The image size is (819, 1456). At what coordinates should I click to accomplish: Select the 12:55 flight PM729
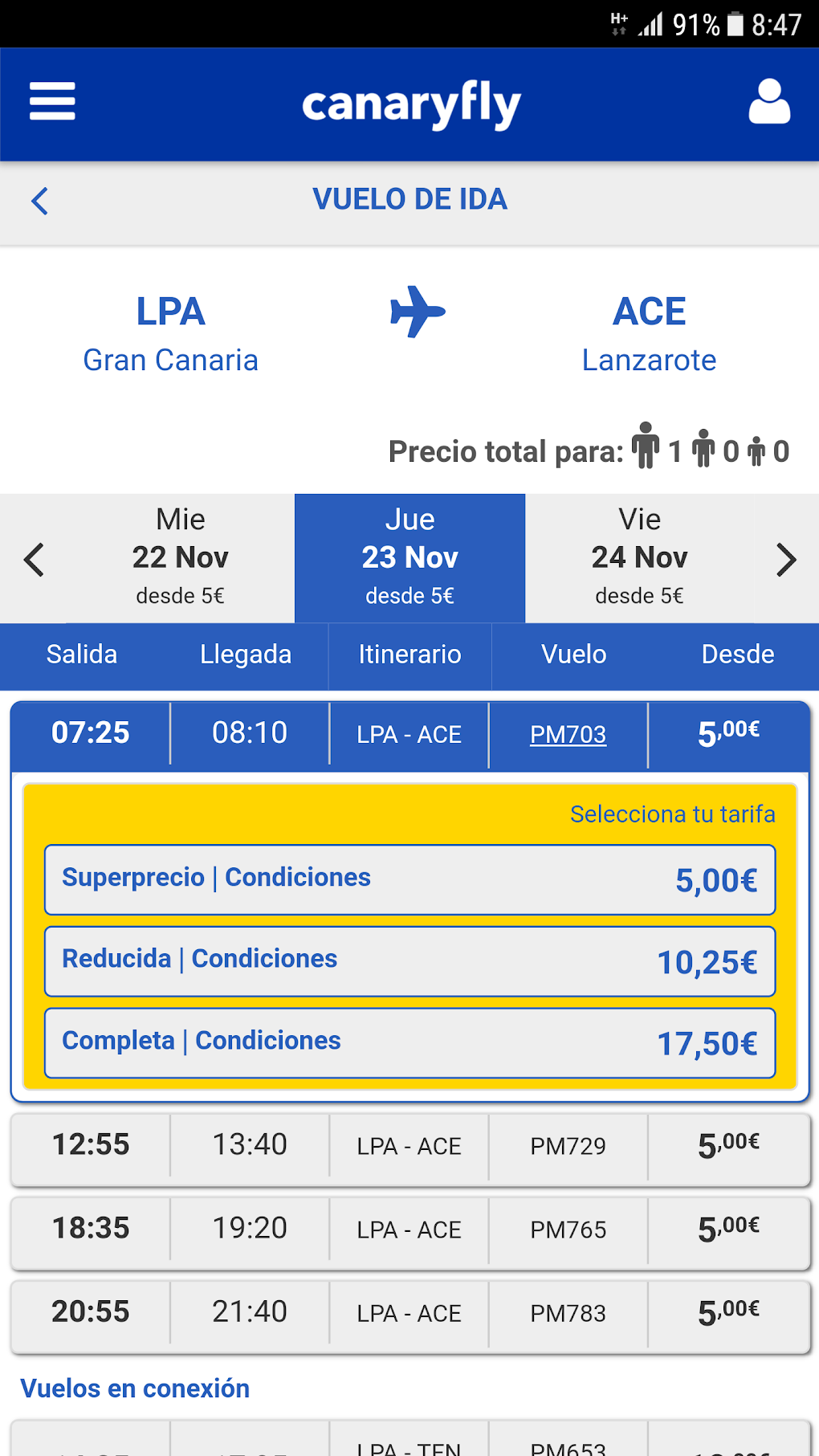coord(409,1147)
